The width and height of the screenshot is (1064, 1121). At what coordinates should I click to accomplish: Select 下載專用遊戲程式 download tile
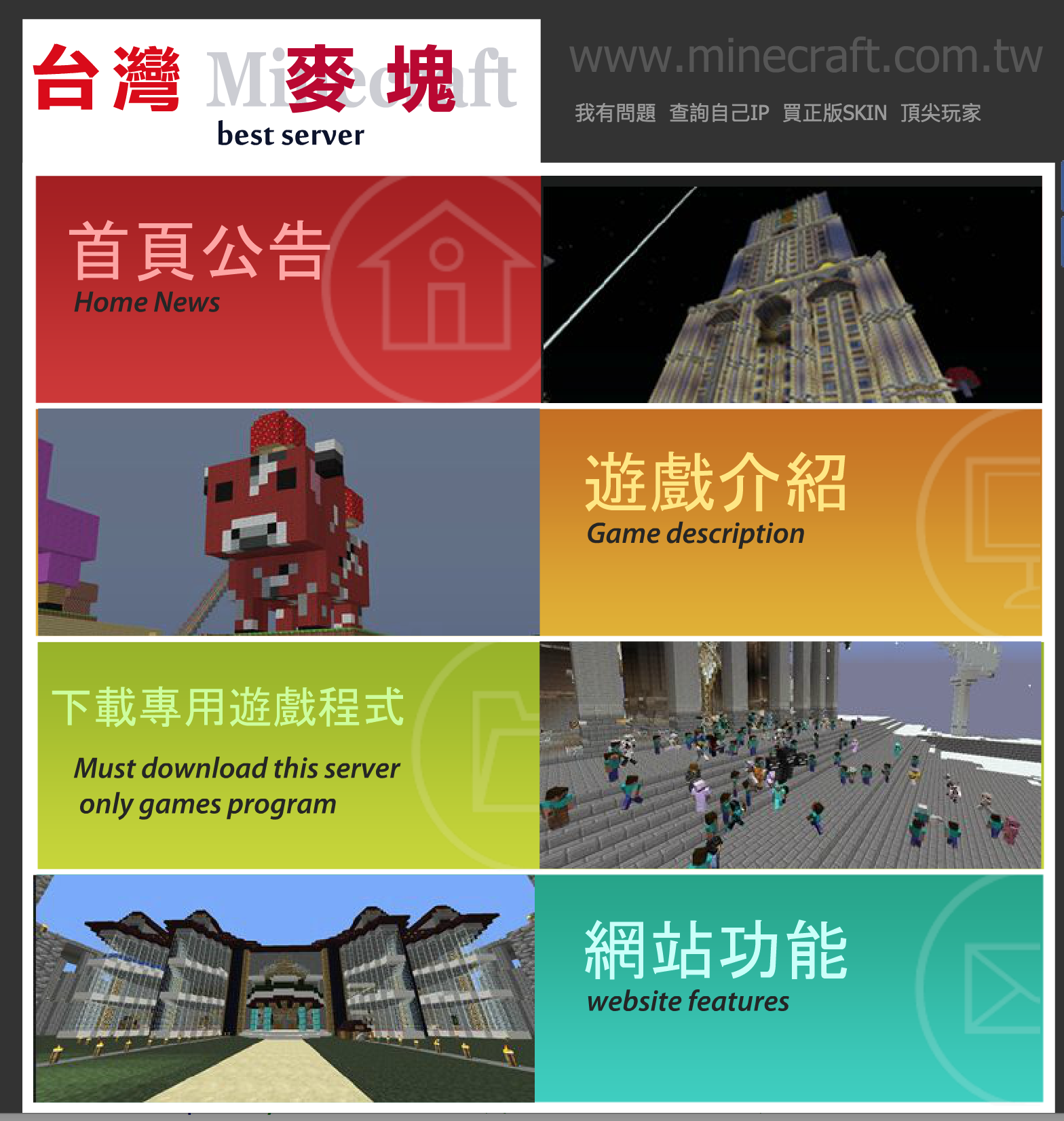click(x=288, y=755)
